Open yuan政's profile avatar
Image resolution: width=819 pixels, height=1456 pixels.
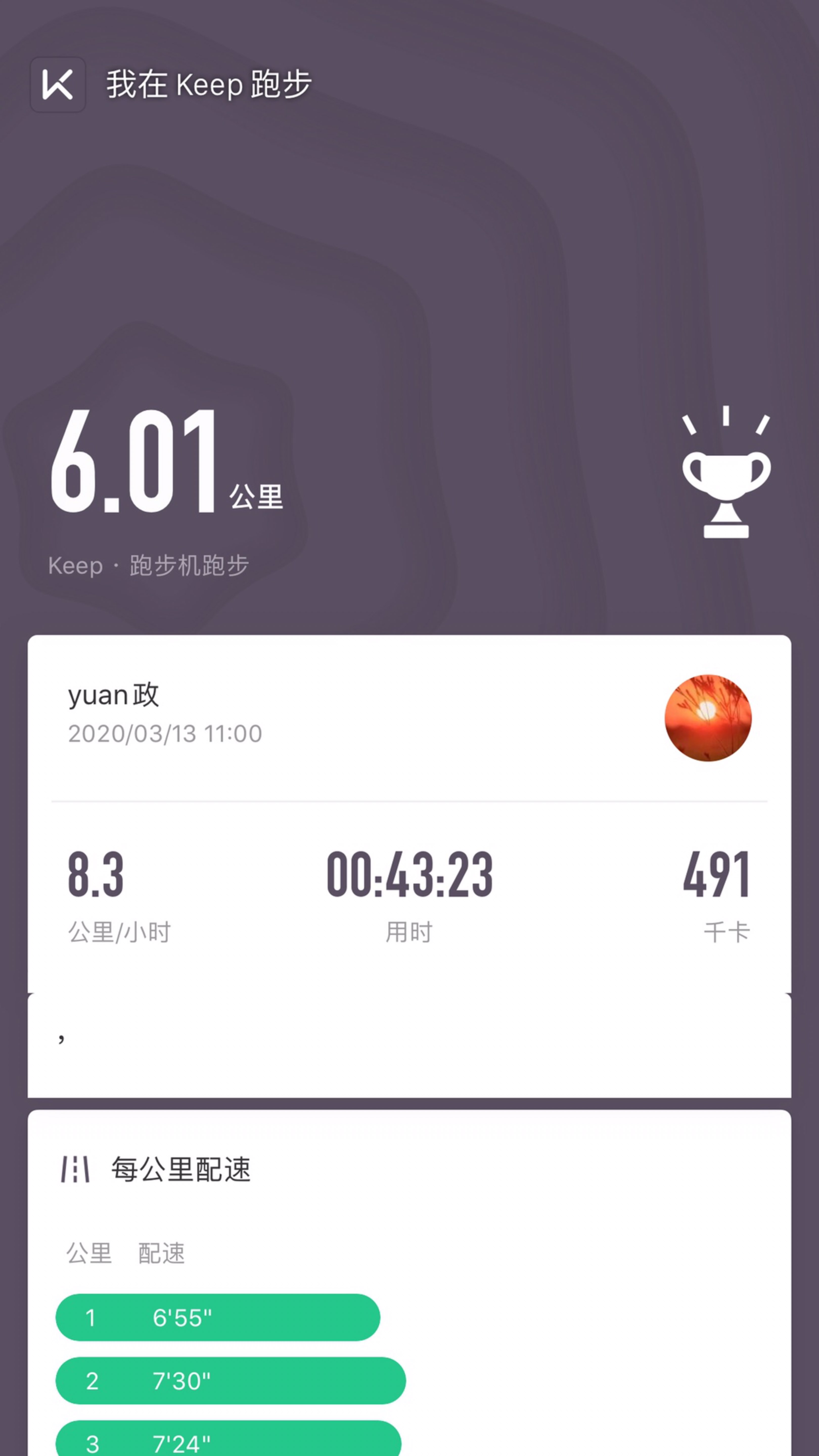point(709,718)
